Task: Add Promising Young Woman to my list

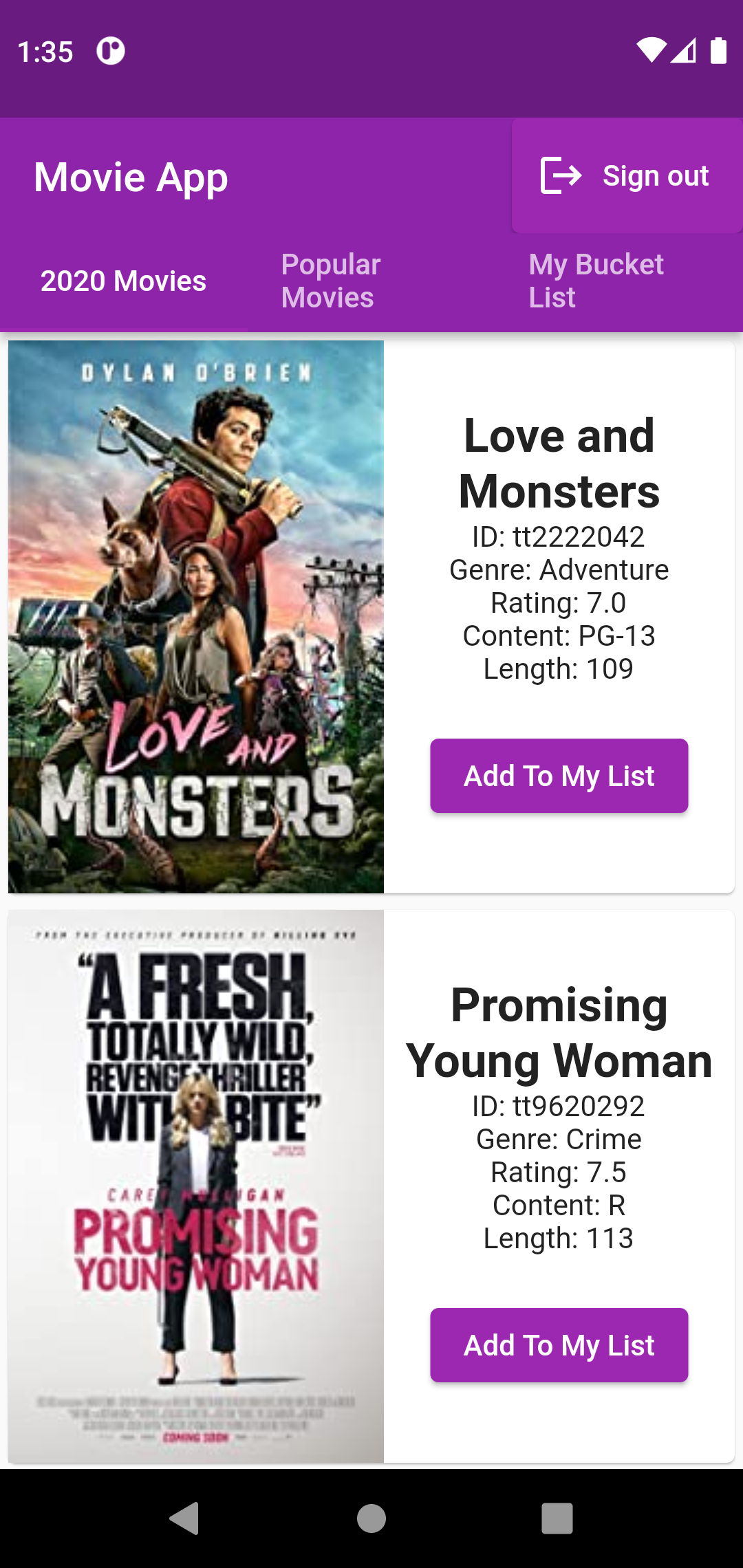Action: 559,1345
